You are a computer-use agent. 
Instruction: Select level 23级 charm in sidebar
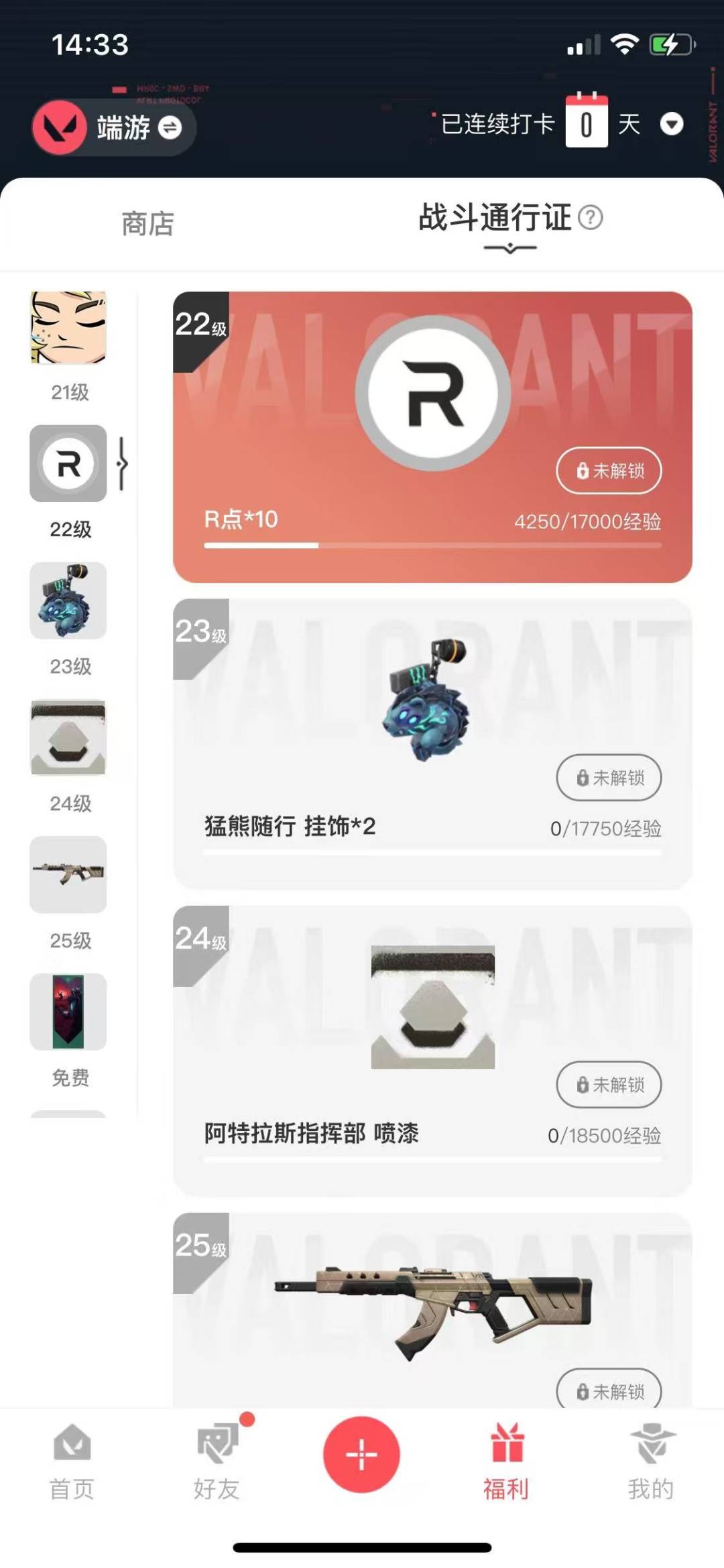pos(68,601)
